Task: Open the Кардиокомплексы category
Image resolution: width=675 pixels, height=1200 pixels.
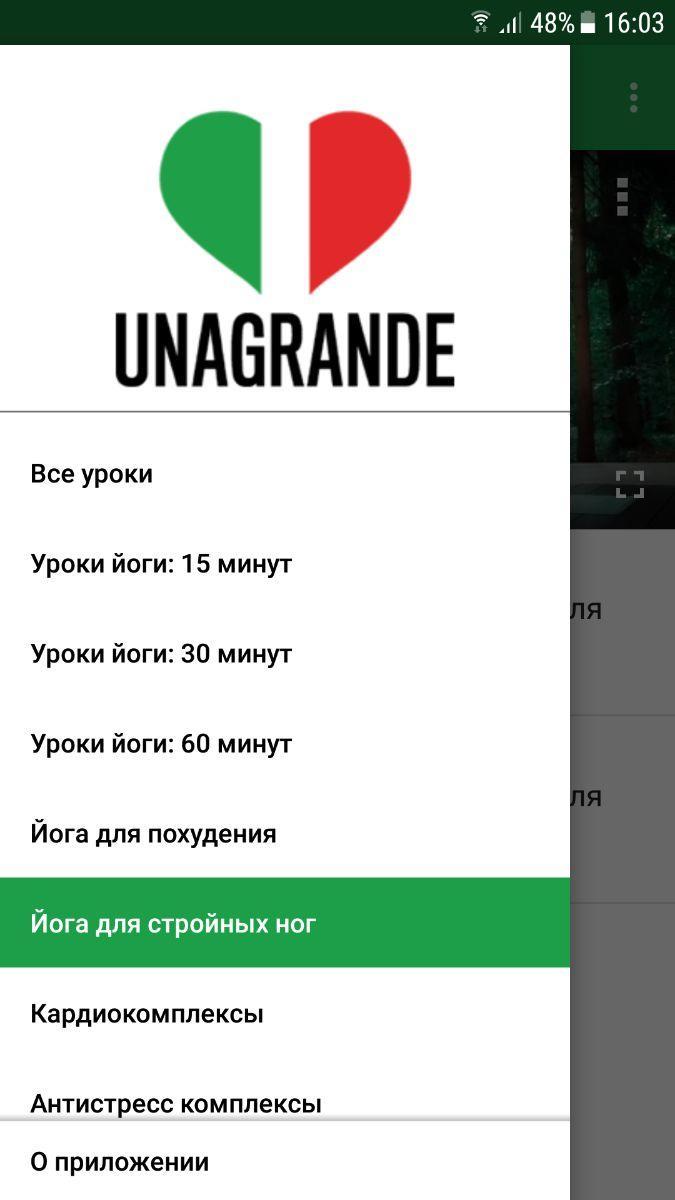Action: pyautogui.click(x=285, y=1014)
